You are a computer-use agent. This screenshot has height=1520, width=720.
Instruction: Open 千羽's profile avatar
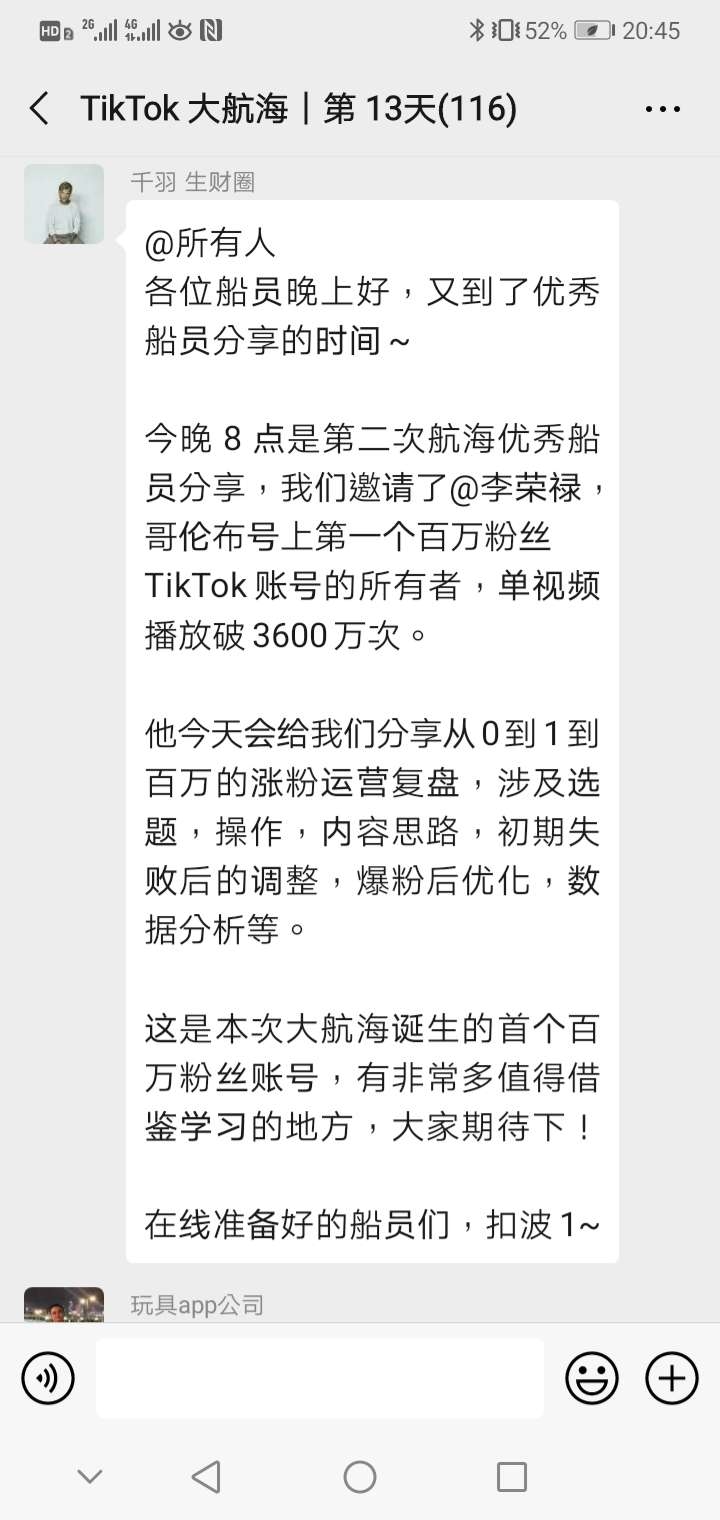coord(64,204)
